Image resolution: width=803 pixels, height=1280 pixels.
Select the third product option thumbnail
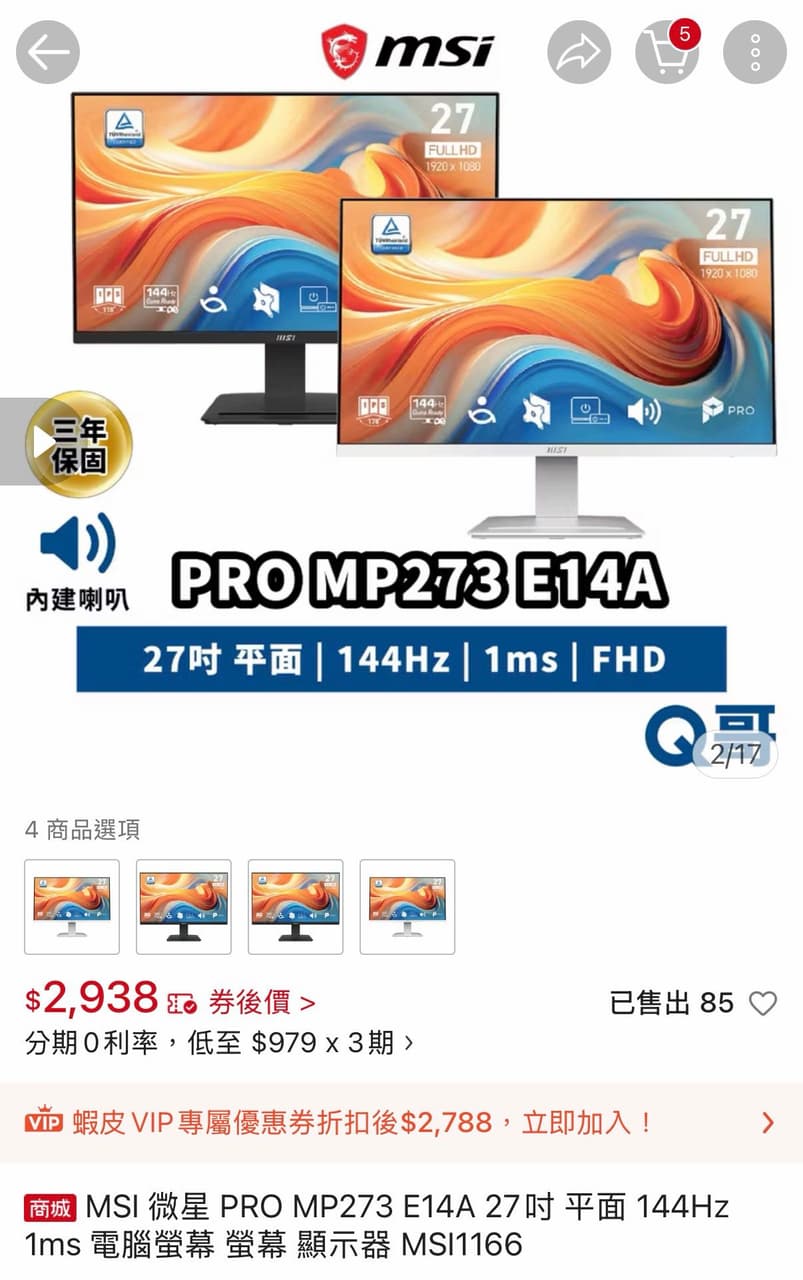(296, 906)
